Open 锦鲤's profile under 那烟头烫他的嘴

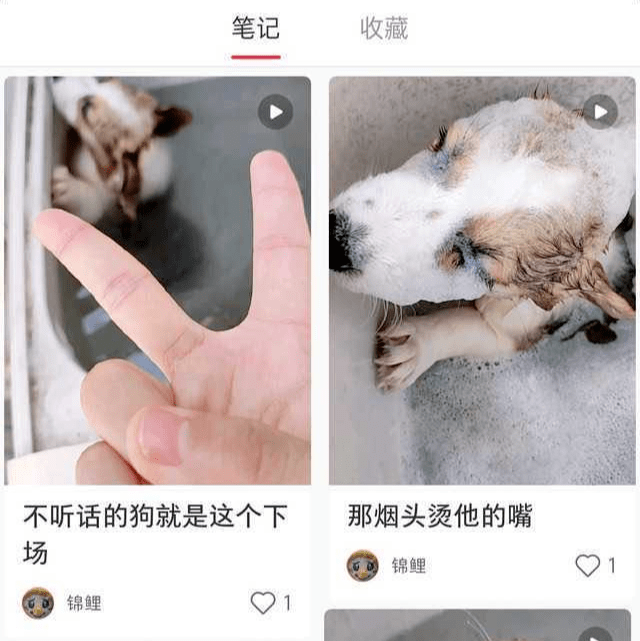363,566
